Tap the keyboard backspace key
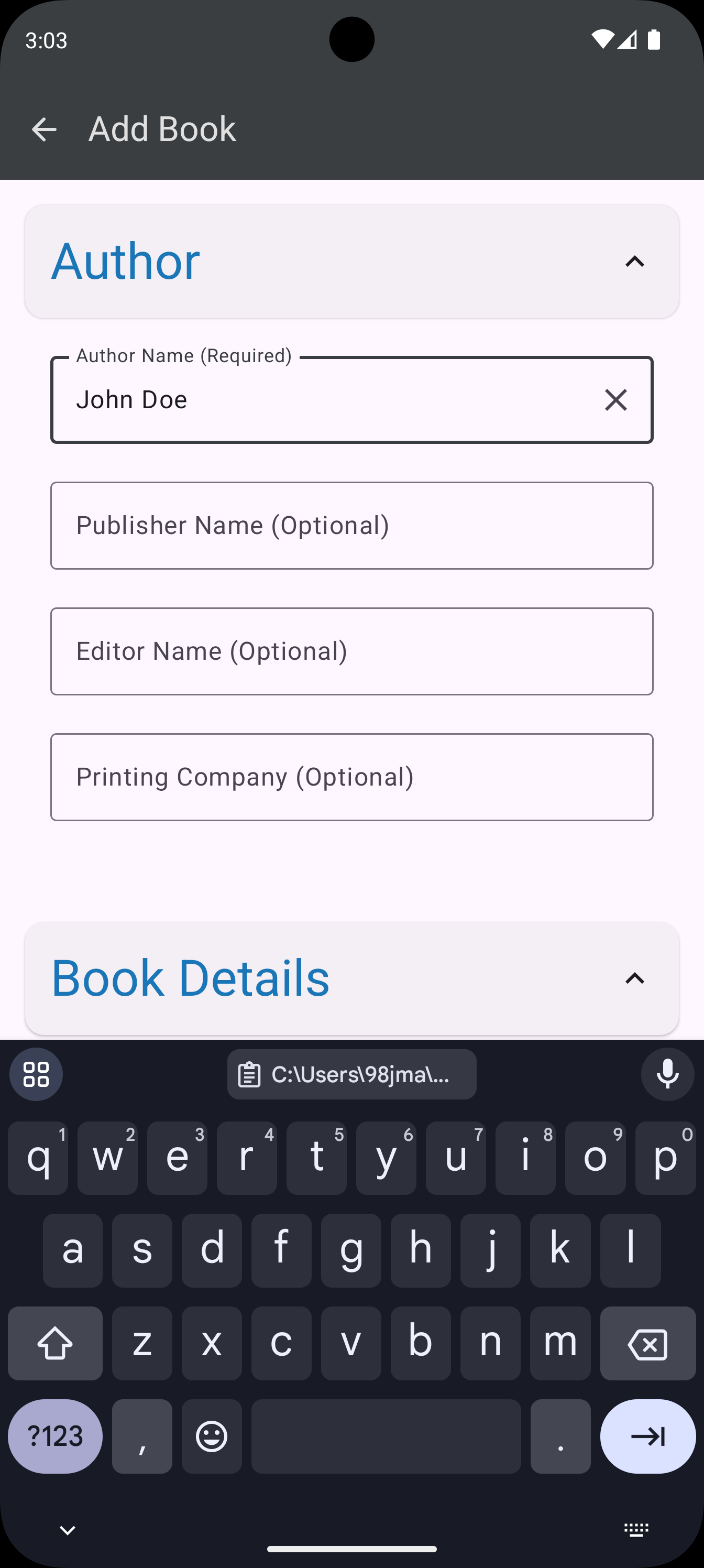The width and height of the screenshot is (704, 1568). click(647, 1343)
